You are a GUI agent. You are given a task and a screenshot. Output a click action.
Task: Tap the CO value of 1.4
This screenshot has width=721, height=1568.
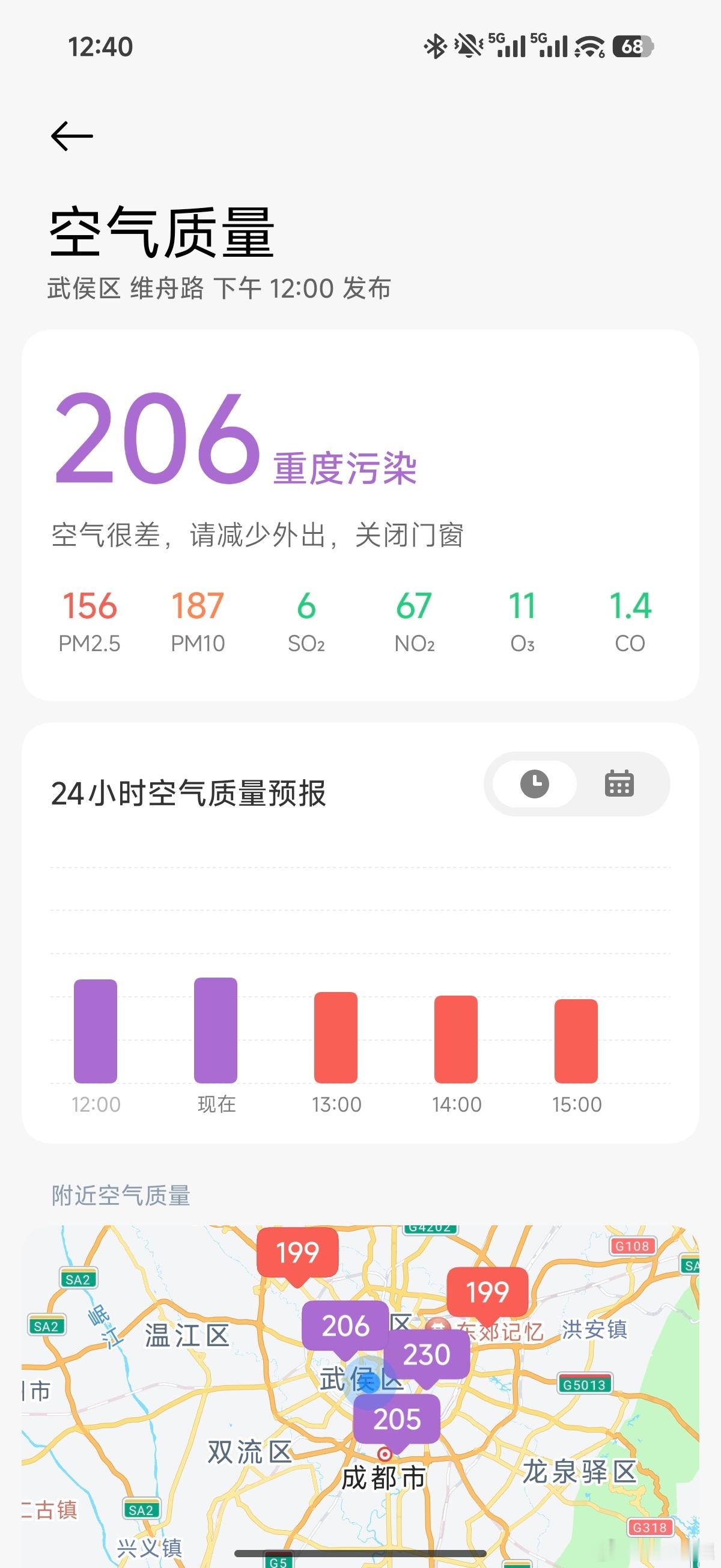click(628, 605)
